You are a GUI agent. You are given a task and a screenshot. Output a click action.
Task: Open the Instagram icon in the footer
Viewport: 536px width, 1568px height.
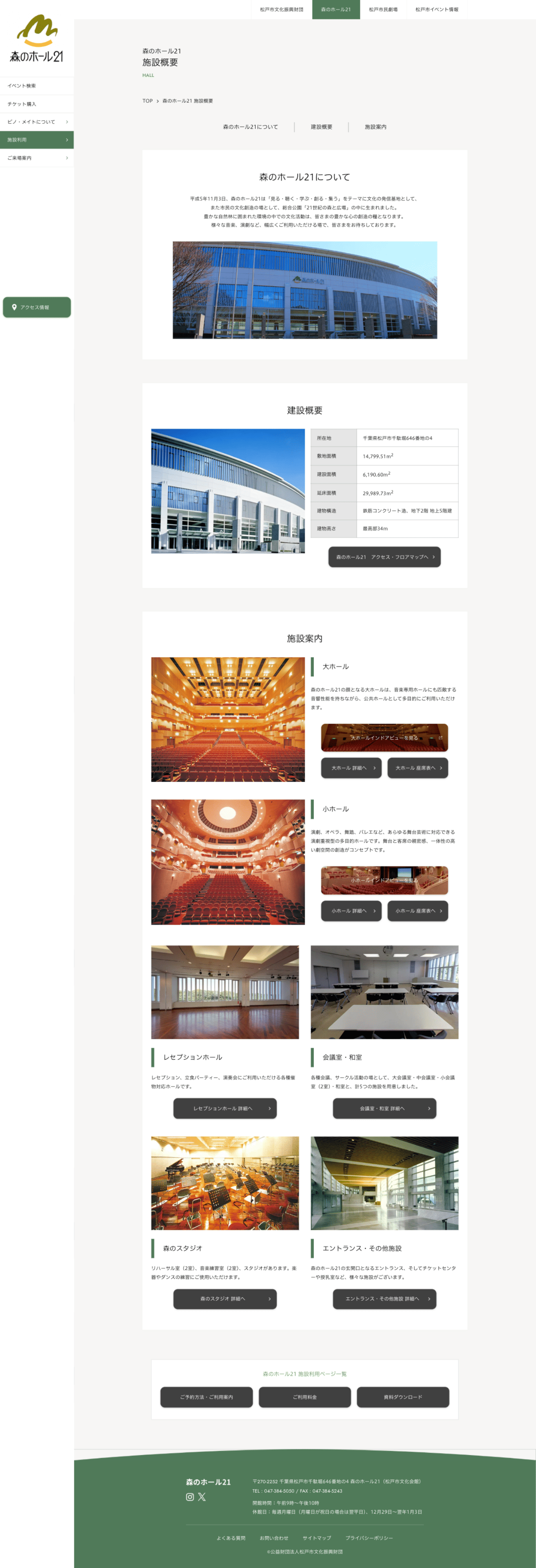tap(190, 1497)
